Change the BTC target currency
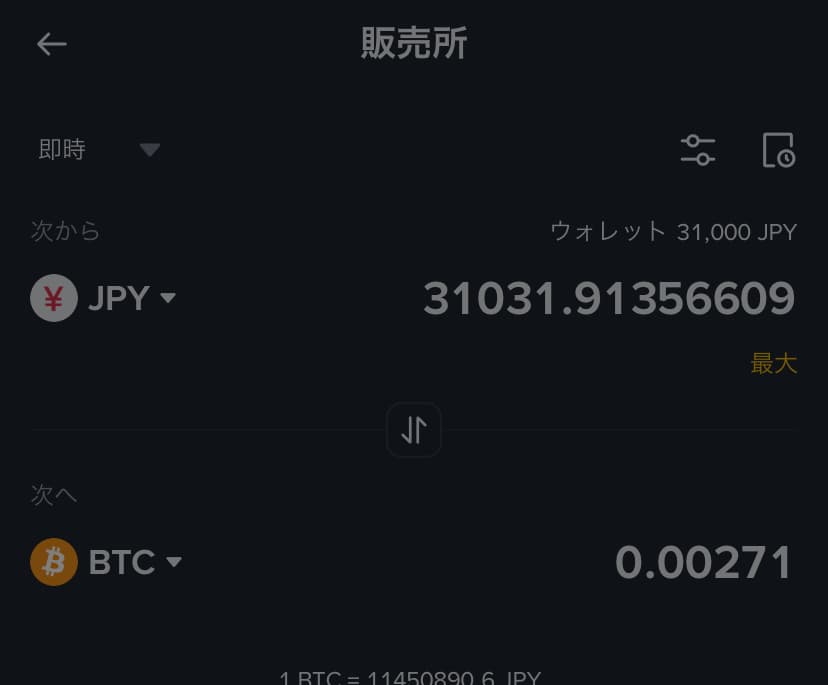Image resolution: width=828 pixels, height=685 pixels. click(x=107, y=562)
